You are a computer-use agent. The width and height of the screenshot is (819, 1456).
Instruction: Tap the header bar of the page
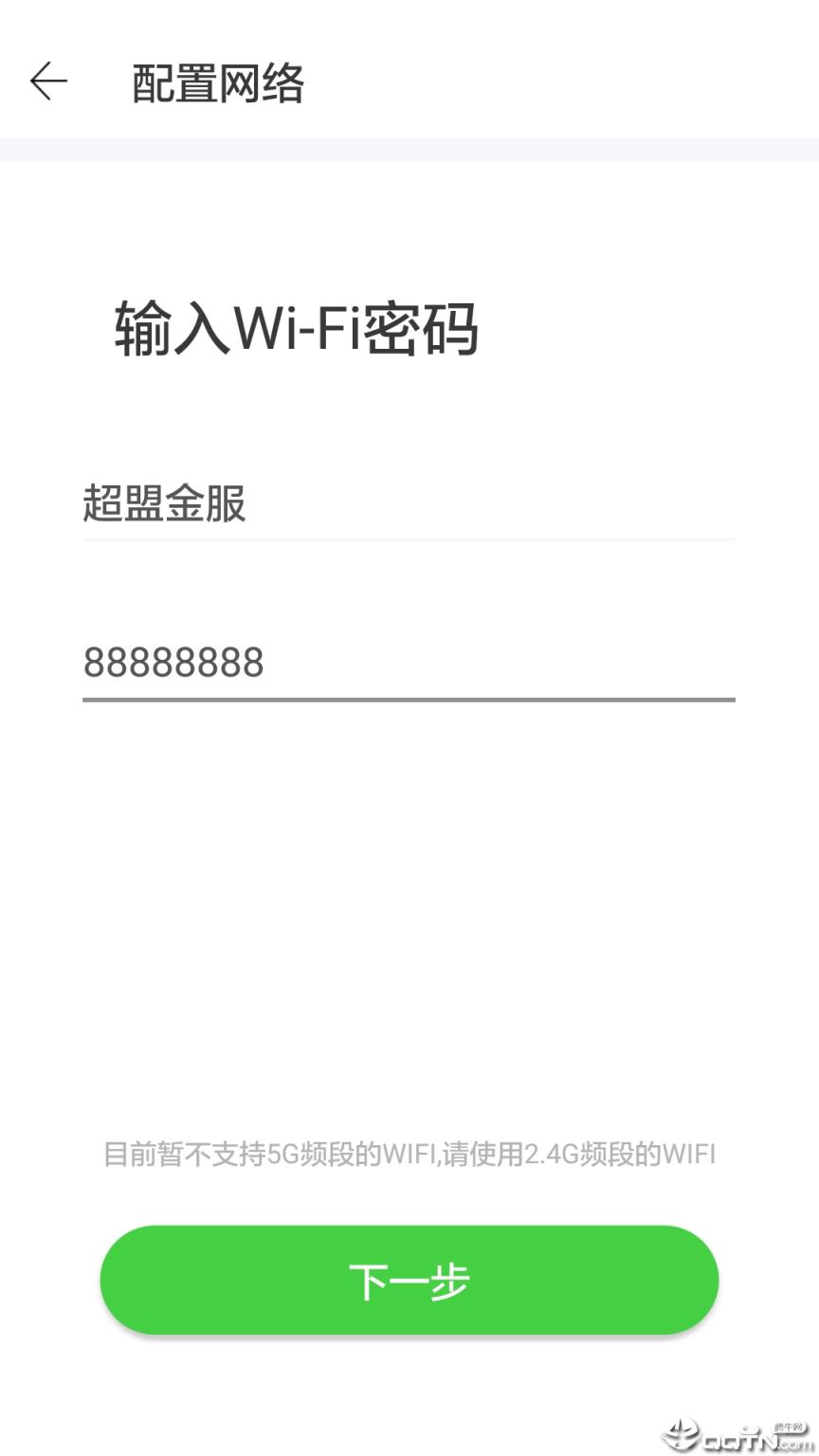409,81
